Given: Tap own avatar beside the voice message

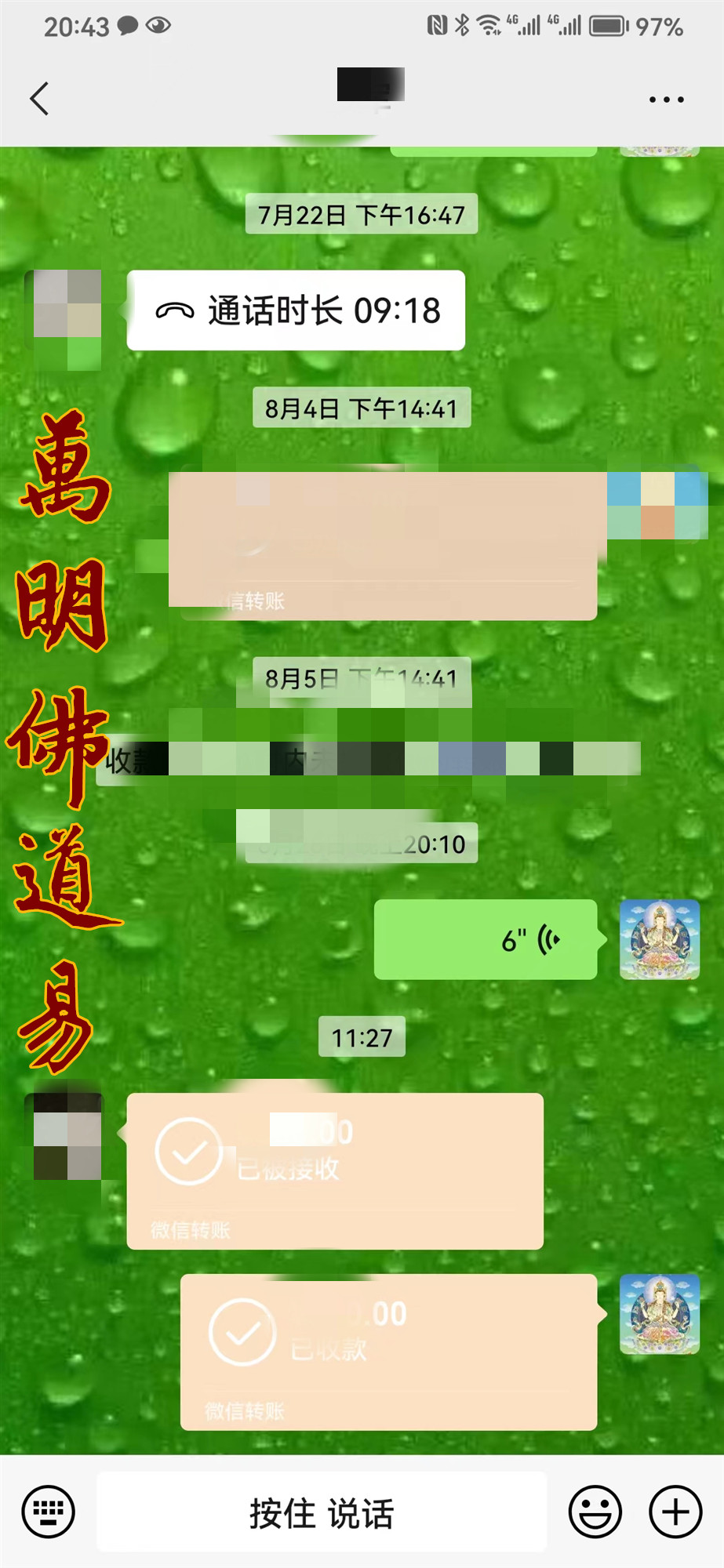Looking at the screenshot, I should click(659, 939).
